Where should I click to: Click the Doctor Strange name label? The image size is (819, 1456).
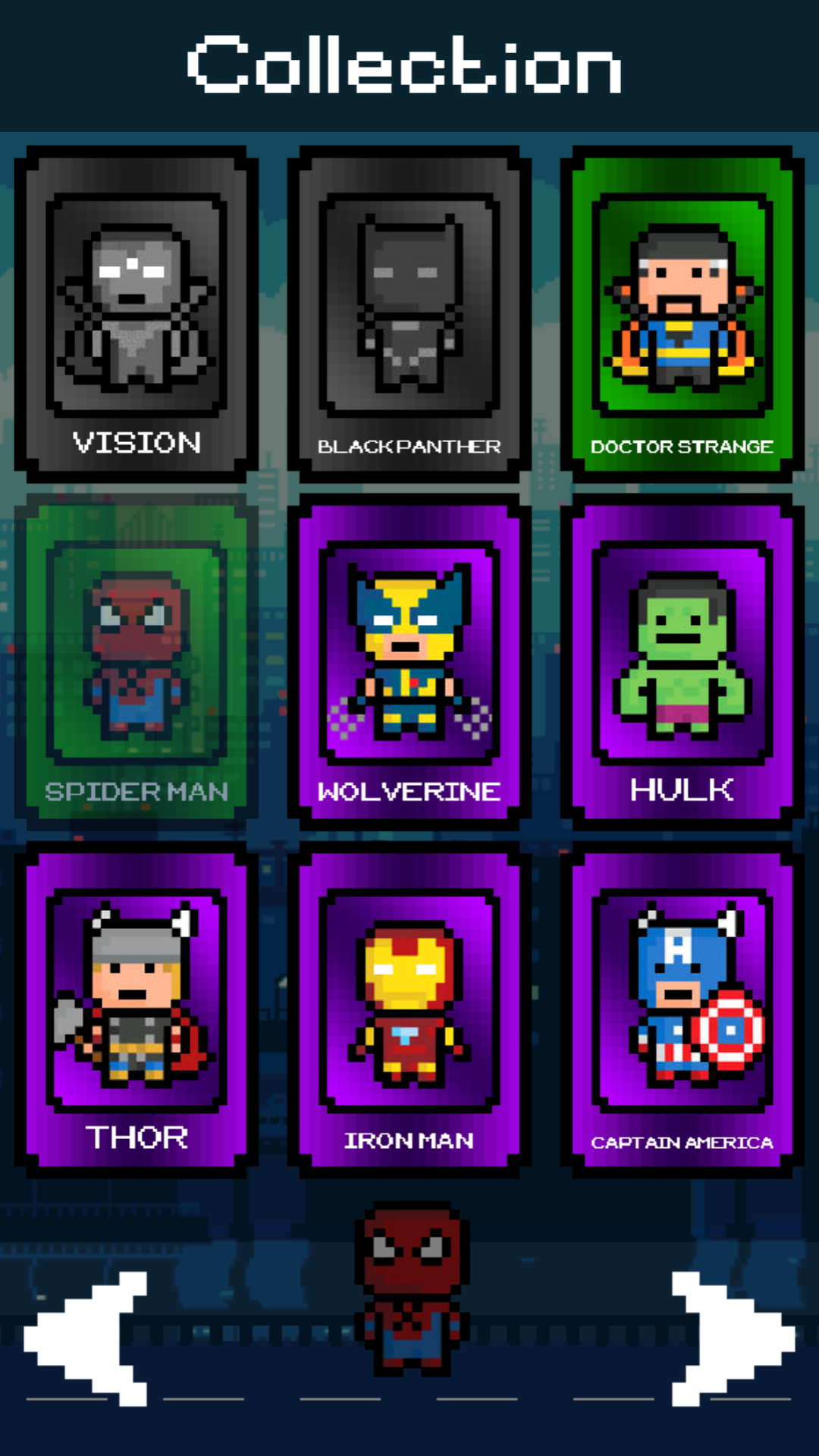pos(681,447)
